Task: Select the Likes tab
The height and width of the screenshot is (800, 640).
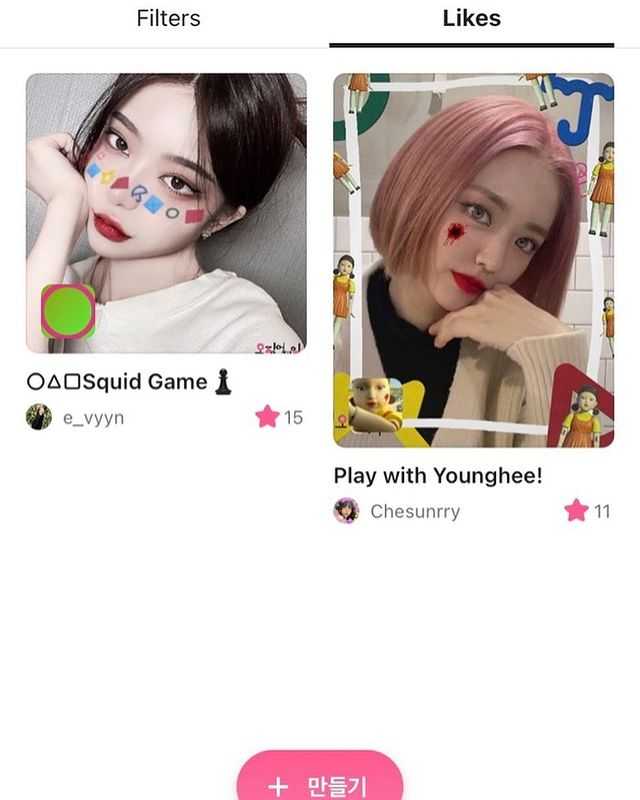Action: pyautogui.click(x=471, y=19)
